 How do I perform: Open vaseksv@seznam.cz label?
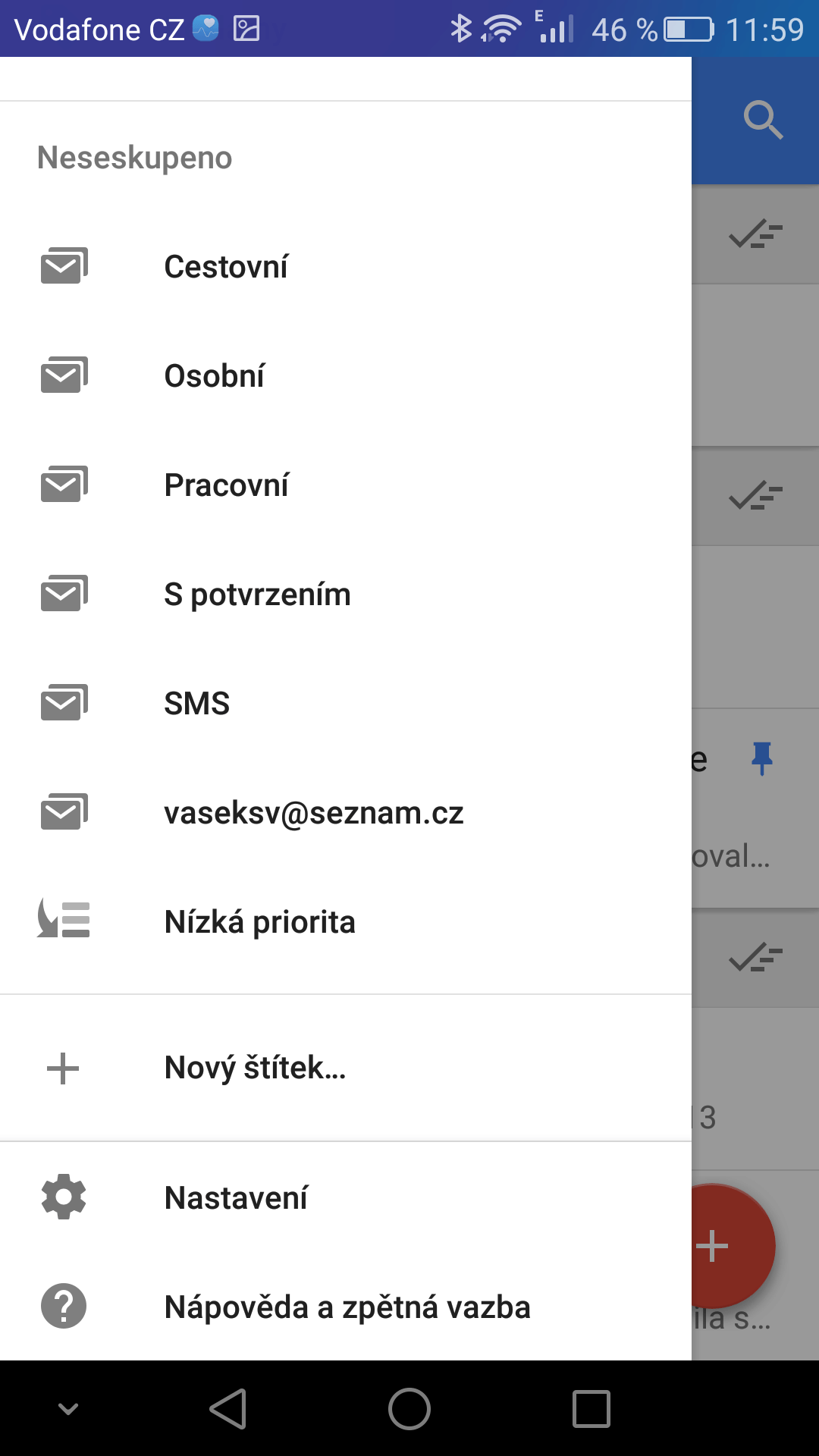[x=346, y=813]
